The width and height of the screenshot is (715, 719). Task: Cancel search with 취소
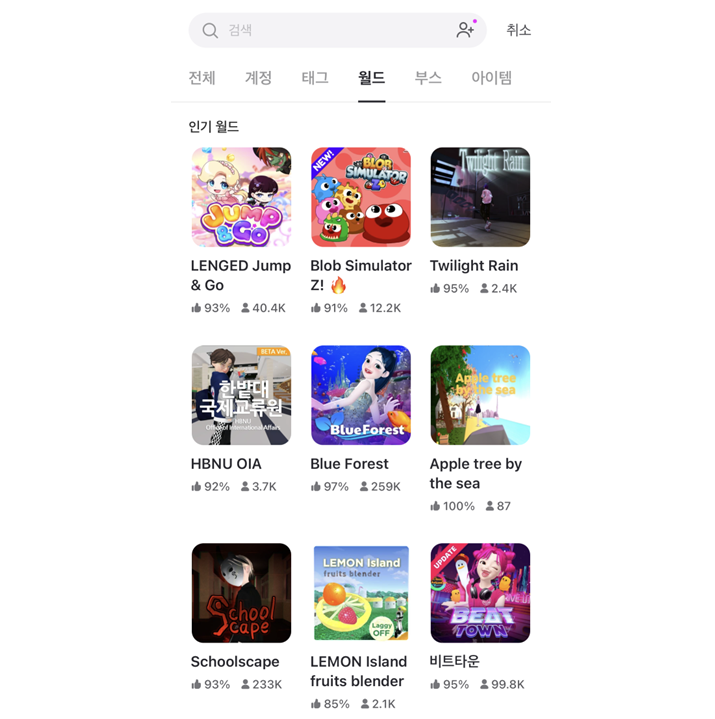(x=519, y=30)
